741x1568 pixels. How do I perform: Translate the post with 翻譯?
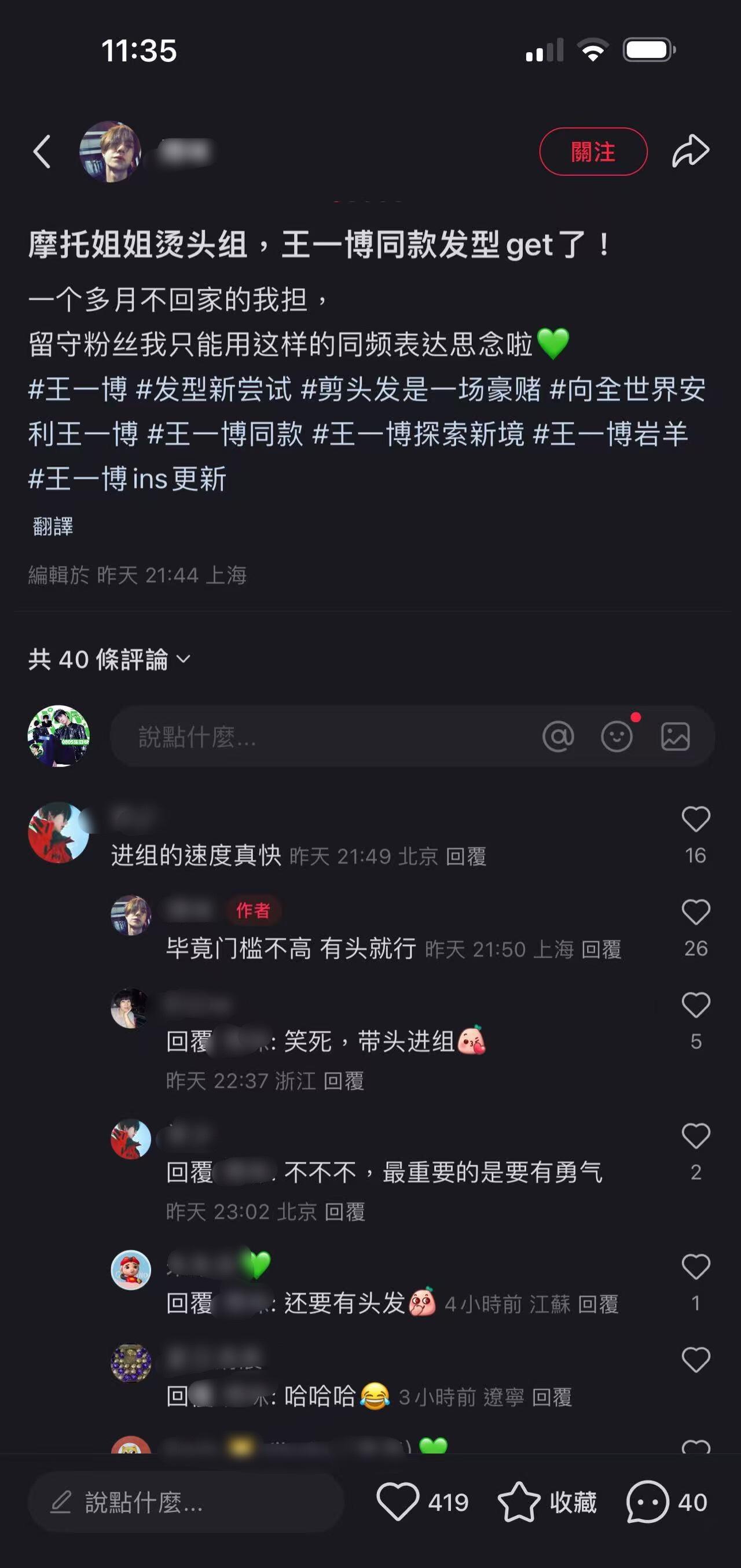pyautogui.click(x=53, y=526)
